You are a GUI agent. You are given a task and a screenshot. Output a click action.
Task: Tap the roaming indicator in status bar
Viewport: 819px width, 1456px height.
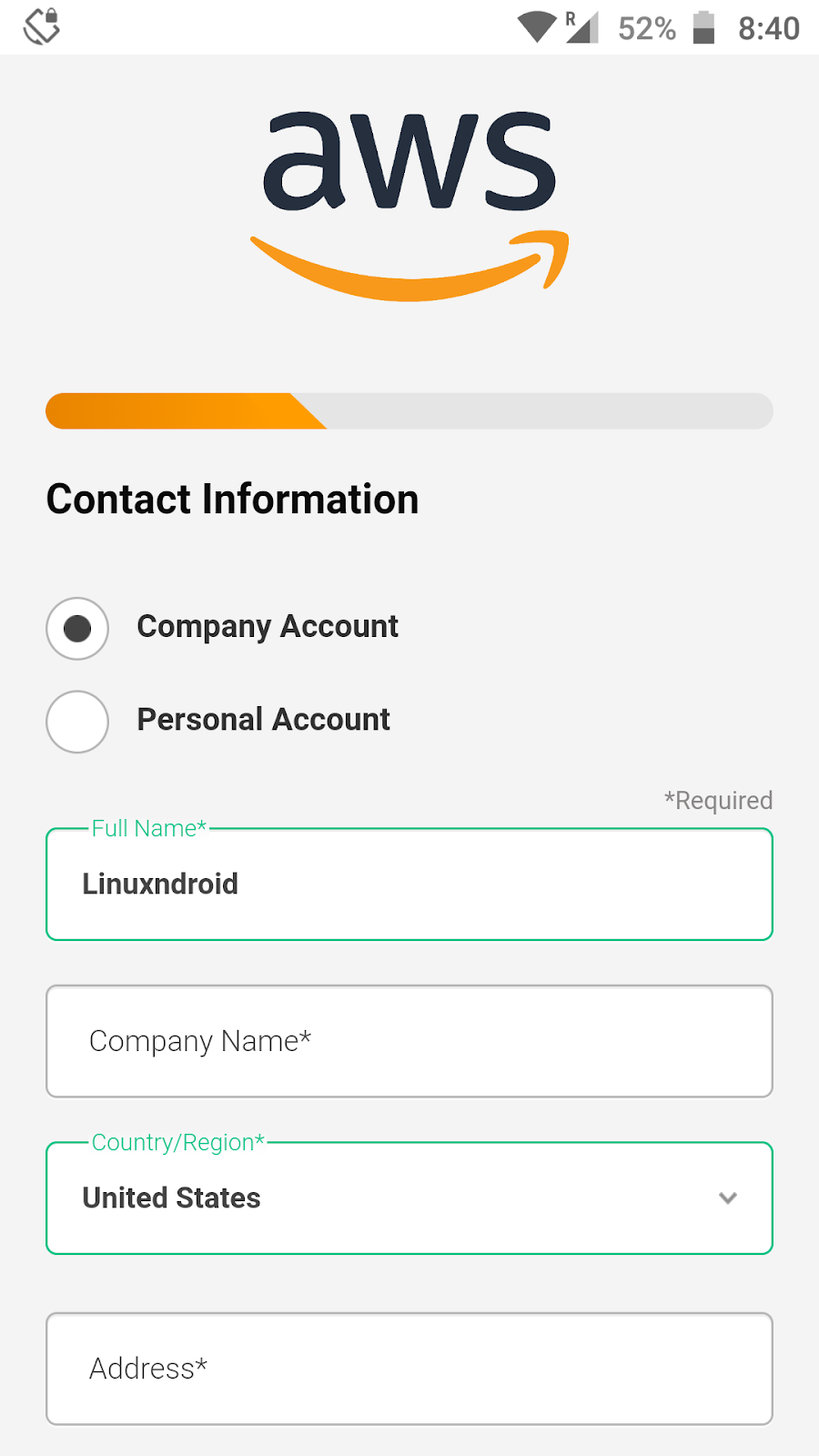[570, 15]
